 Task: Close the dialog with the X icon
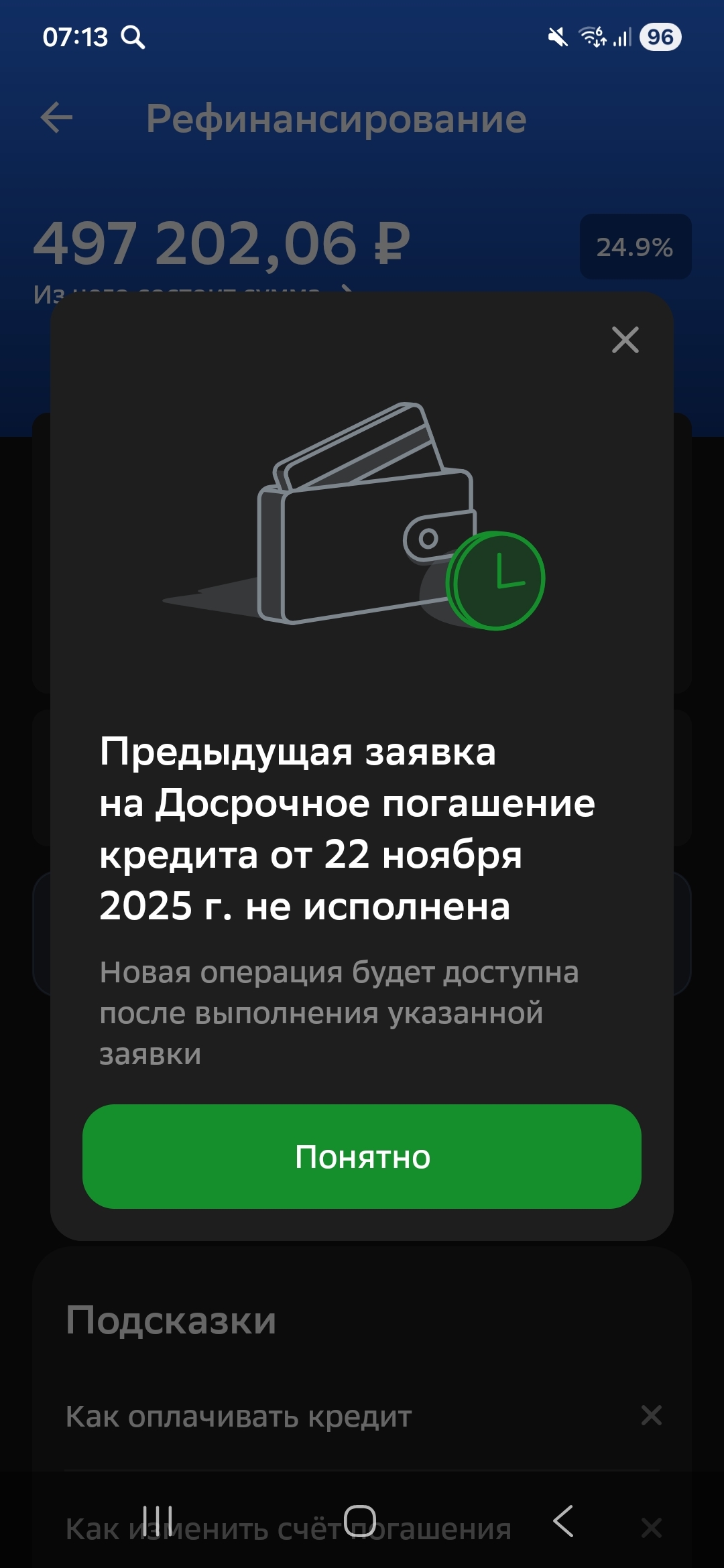(x=625, y=340)
